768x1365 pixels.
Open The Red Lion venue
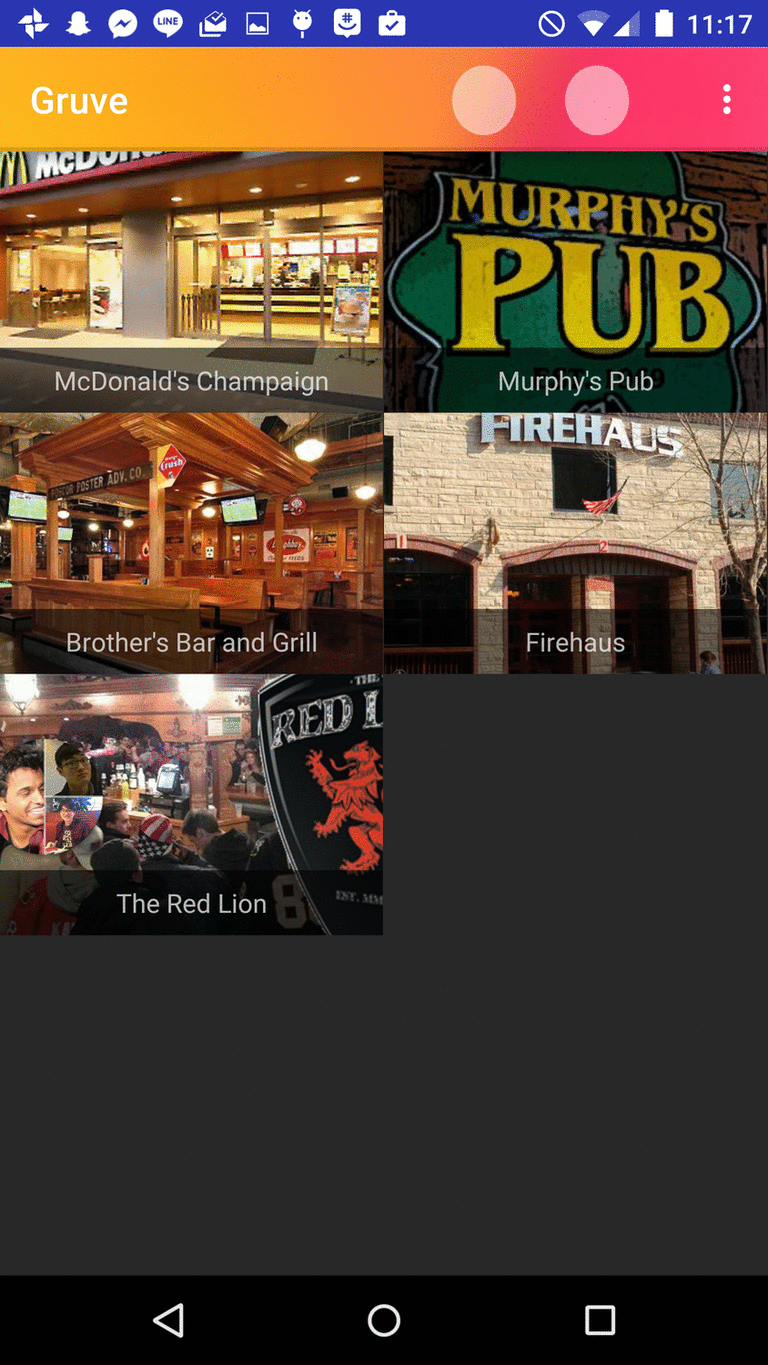(191, 804)
